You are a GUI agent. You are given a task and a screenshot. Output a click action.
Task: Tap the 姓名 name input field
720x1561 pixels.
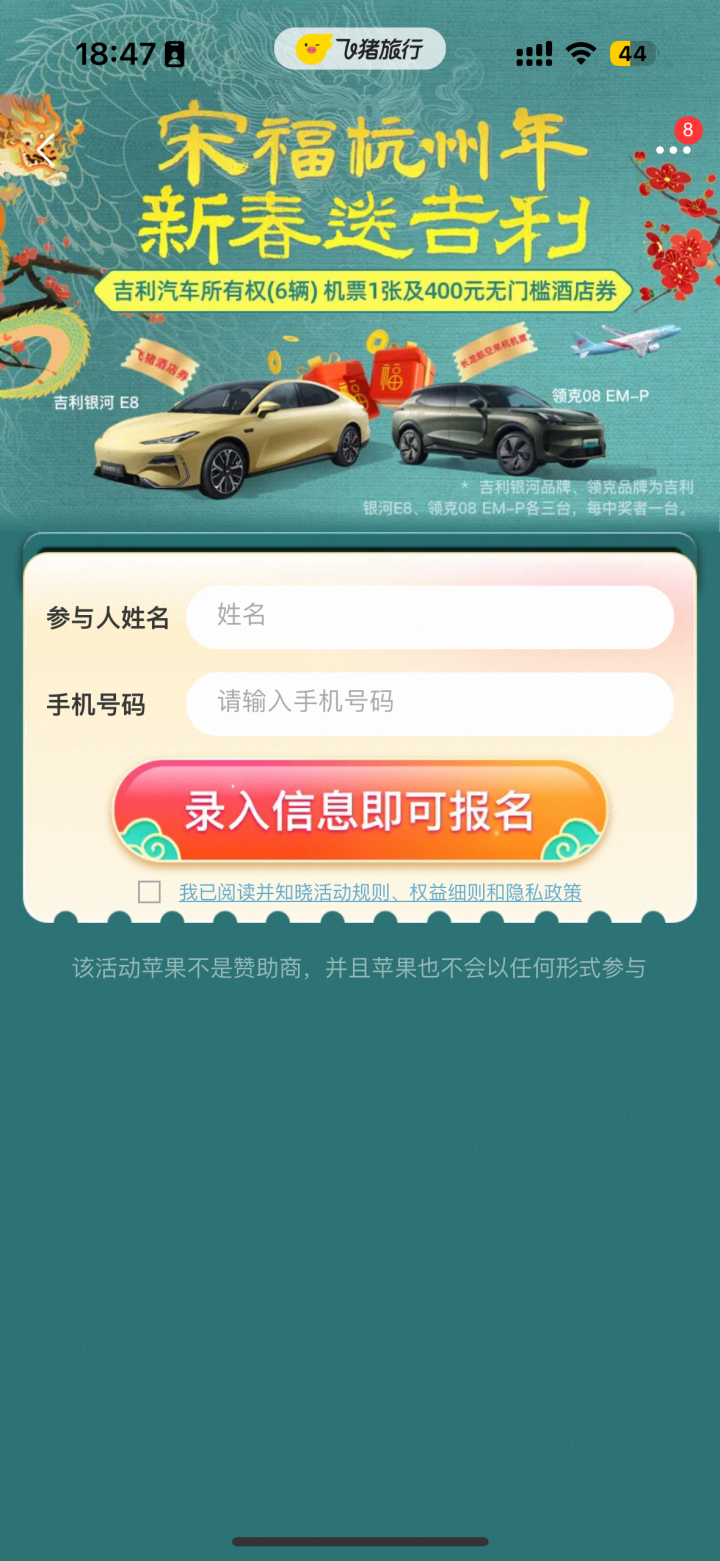pos(430,616)
